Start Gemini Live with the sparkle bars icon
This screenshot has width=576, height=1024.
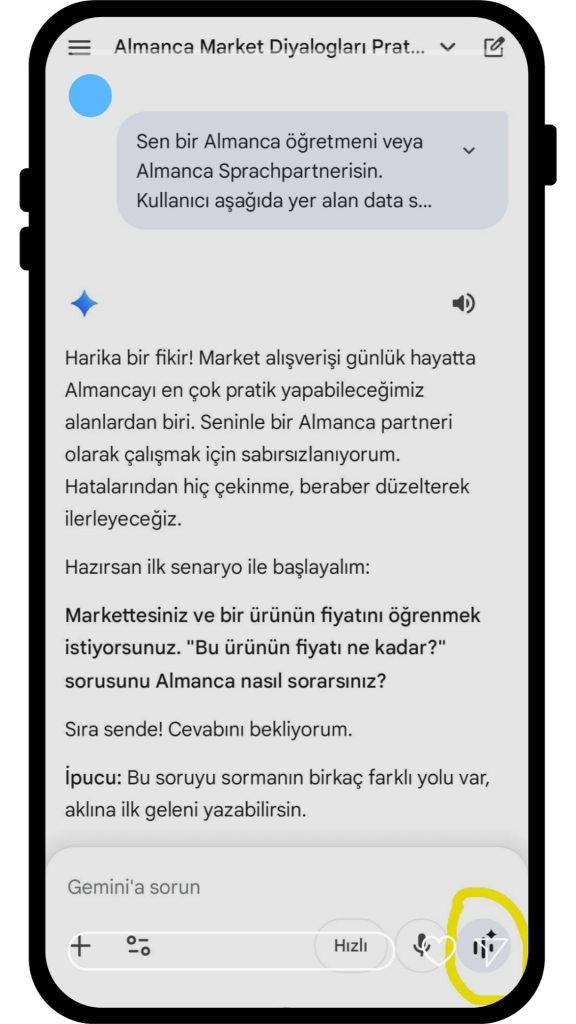tap(483, 945)
